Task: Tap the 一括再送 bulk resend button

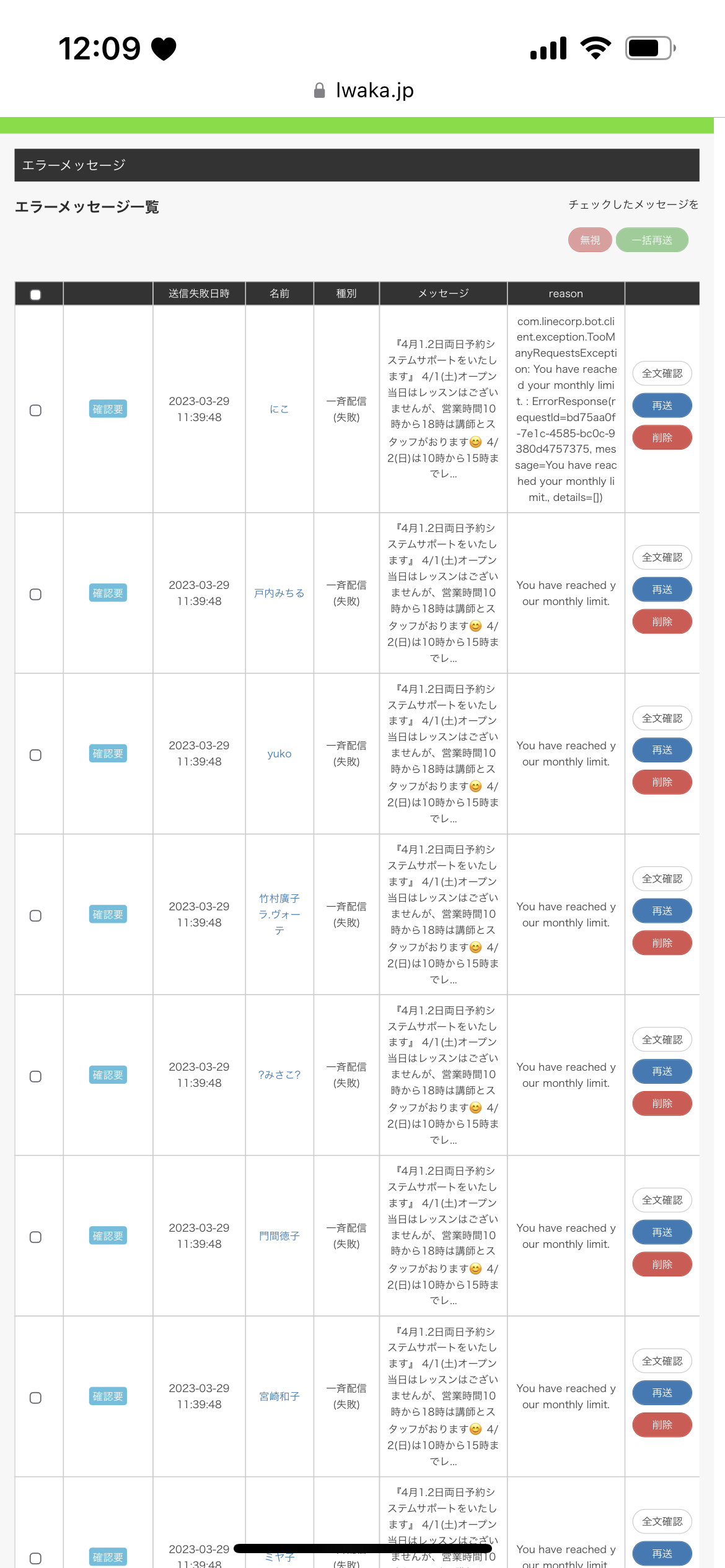Action: (x=652, y=240)
